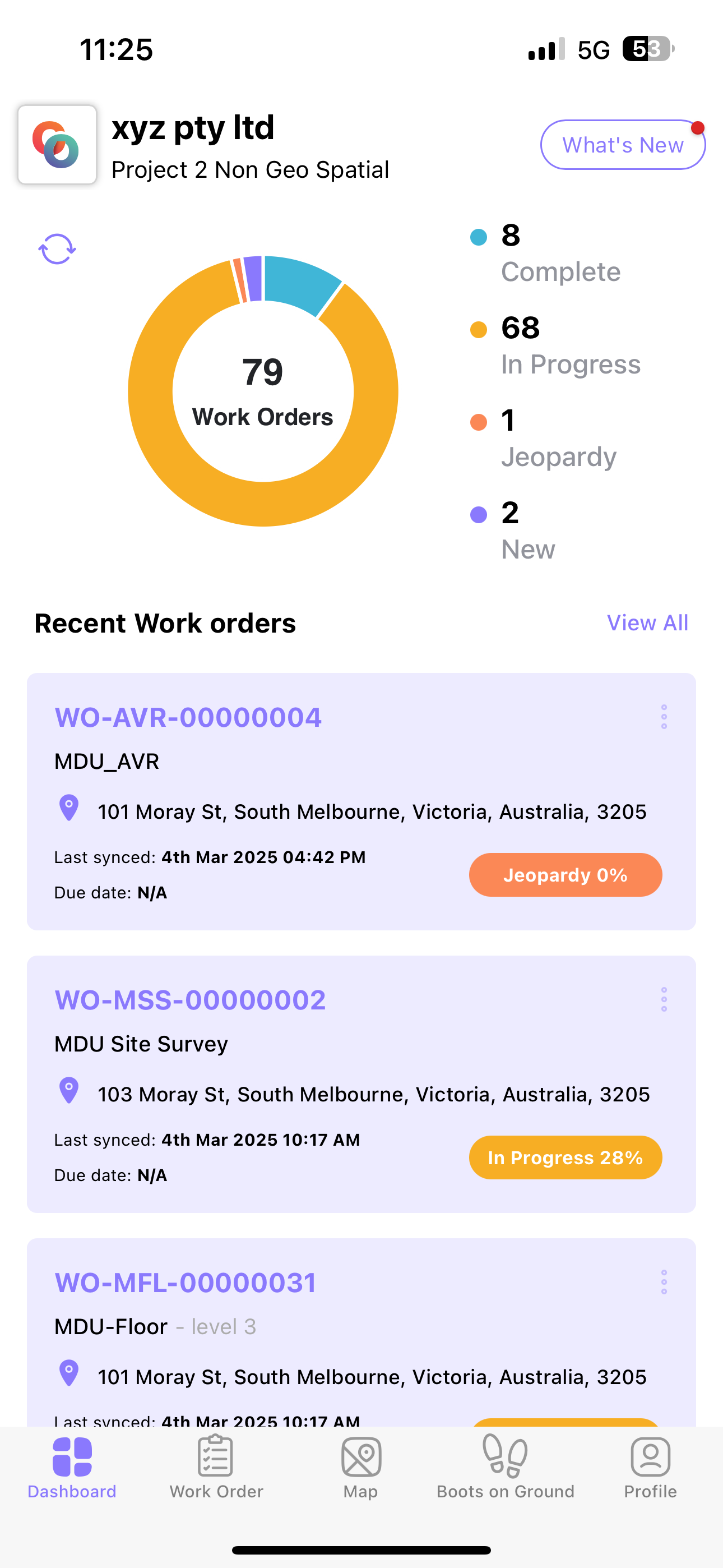Open options menu for WO-AVR-00000004
Image resolution: width=723 pixels, height=1568 pixels.
664,717
